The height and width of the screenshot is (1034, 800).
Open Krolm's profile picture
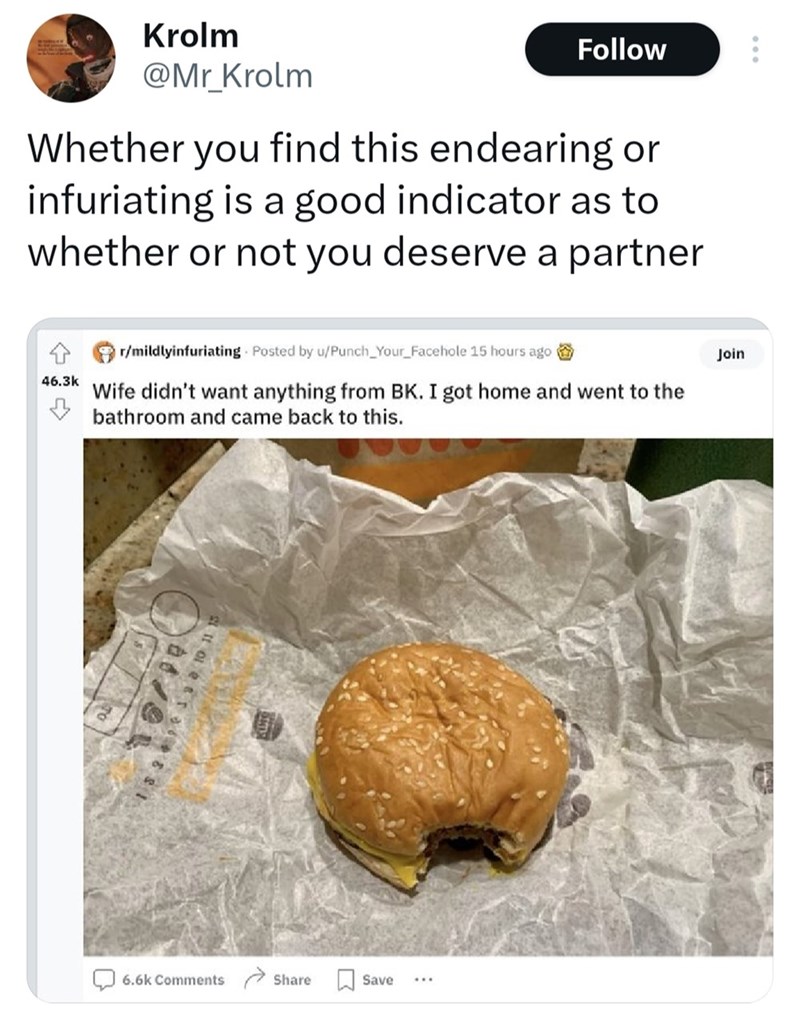[70, 58]
